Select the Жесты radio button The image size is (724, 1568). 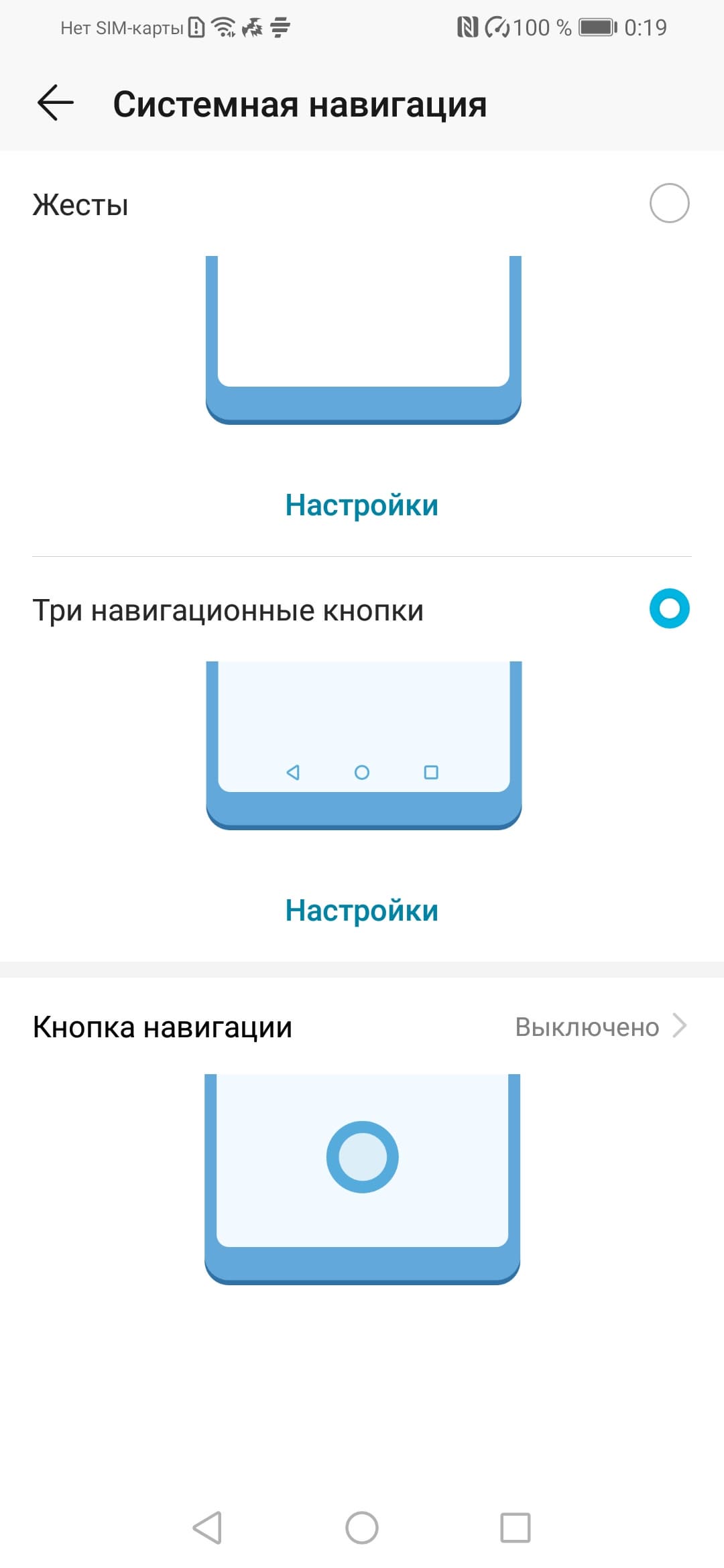pos(669,203)
